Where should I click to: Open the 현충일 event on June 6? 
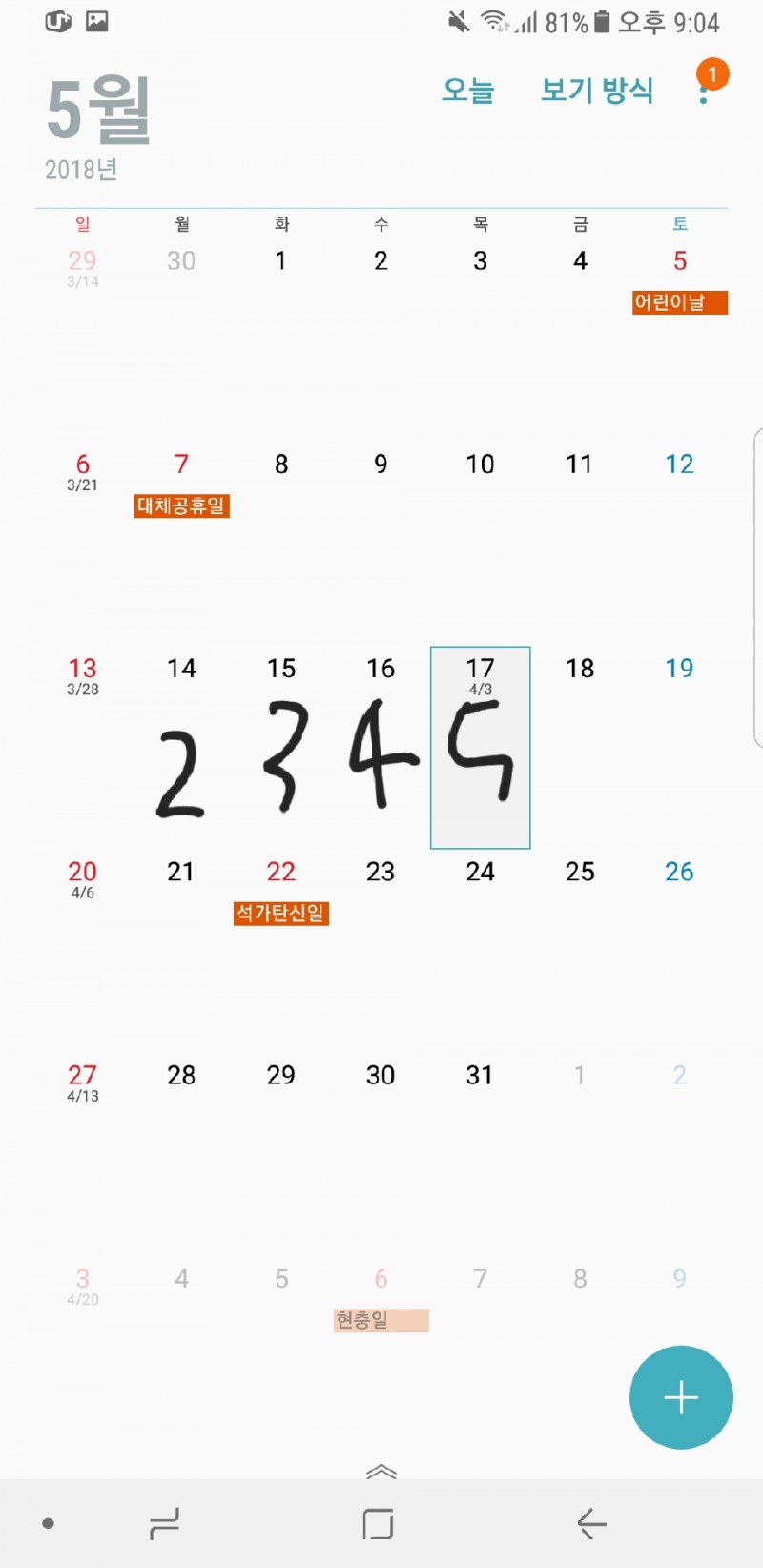click(x=381, y=1320)
